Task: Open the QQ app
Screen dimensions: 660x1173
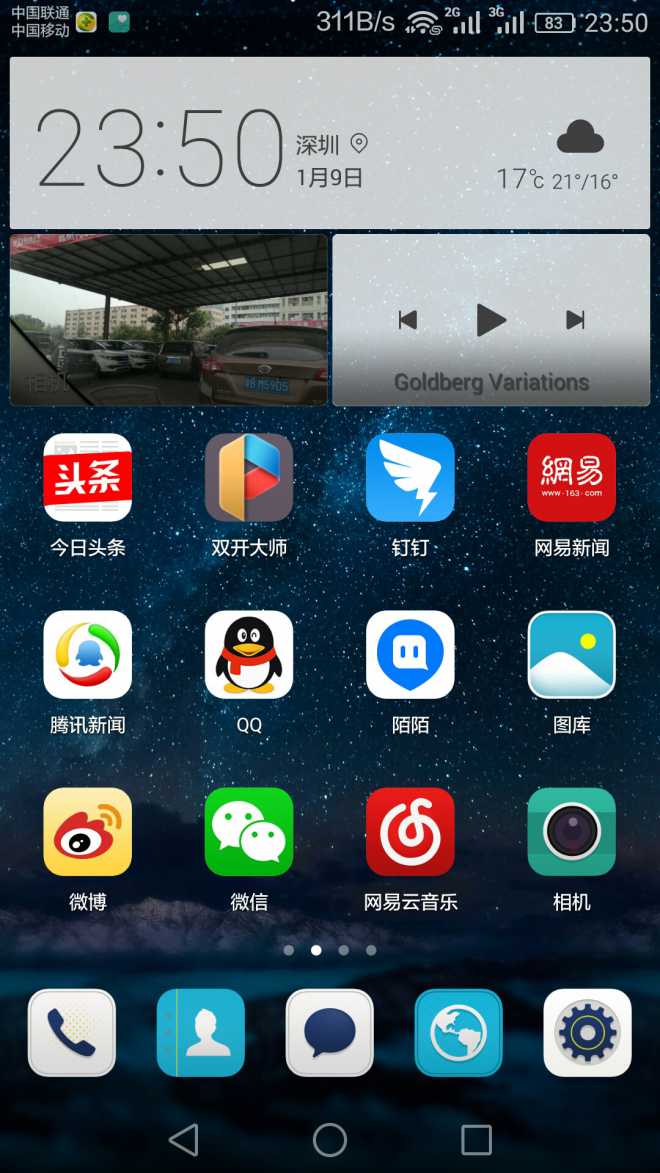Action: point(249,655)
